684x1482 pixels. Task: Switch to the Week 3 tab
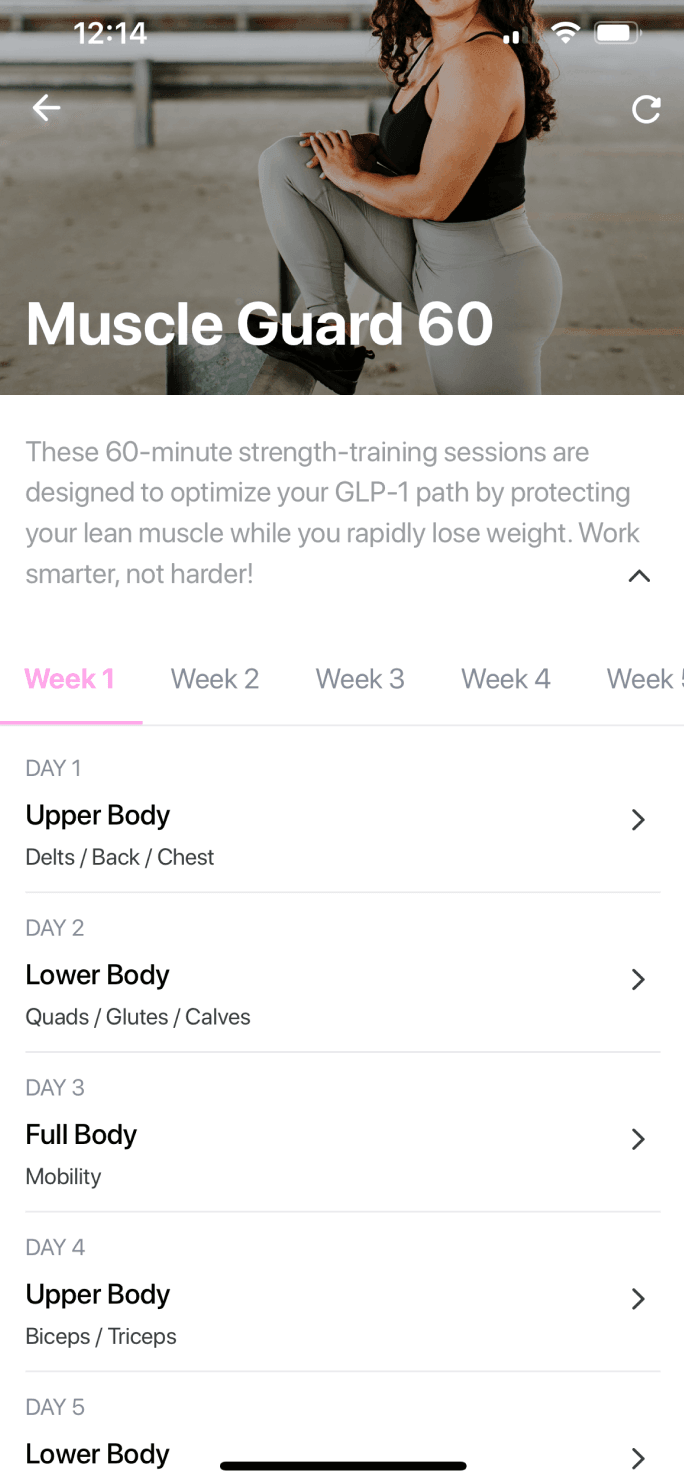(x=360, y=679)
